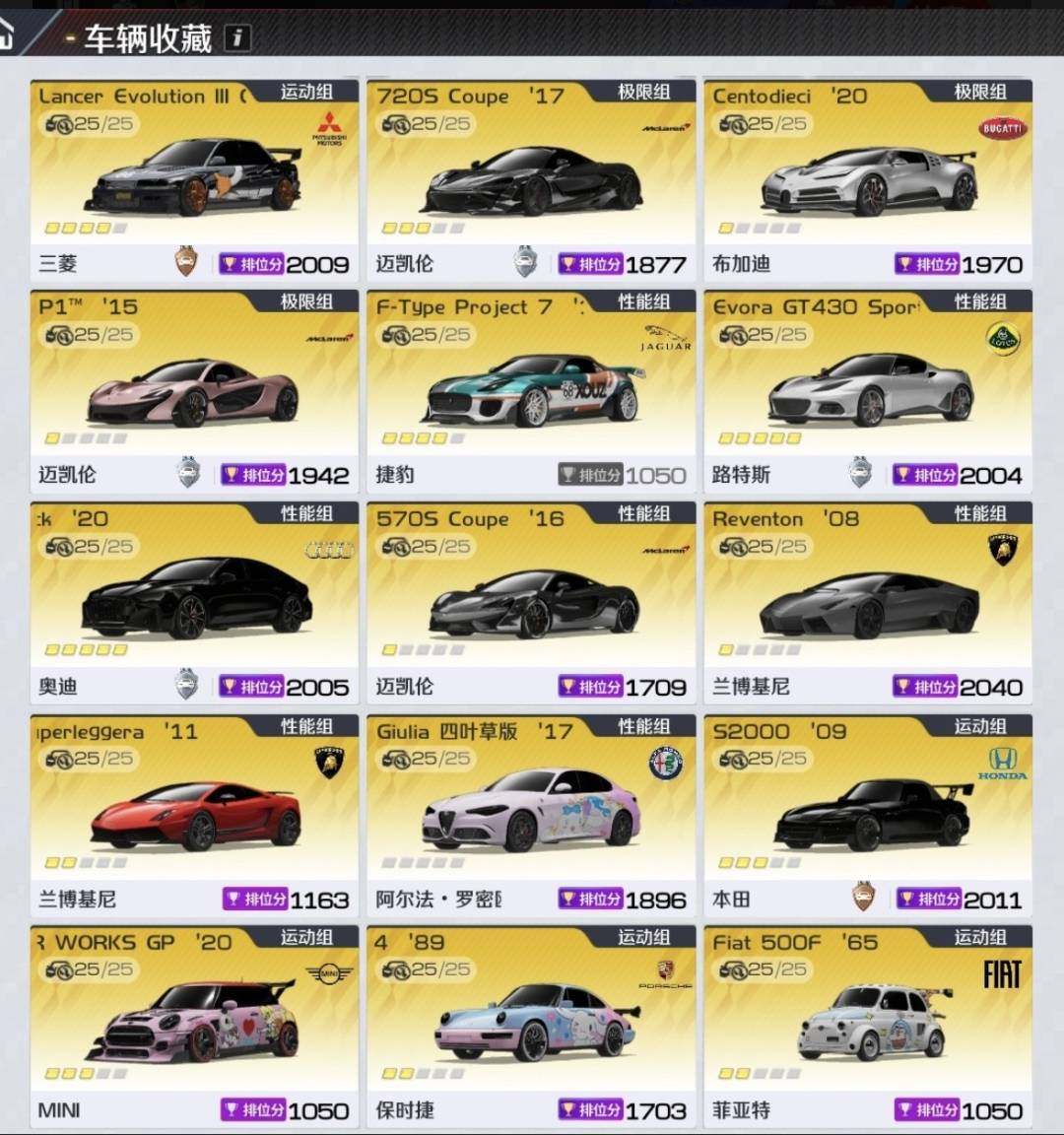This screenshot has width=1064, height=1135.
Task: View the Bugatti Centodieci '20 card
Action: click(x=868, y=179)
